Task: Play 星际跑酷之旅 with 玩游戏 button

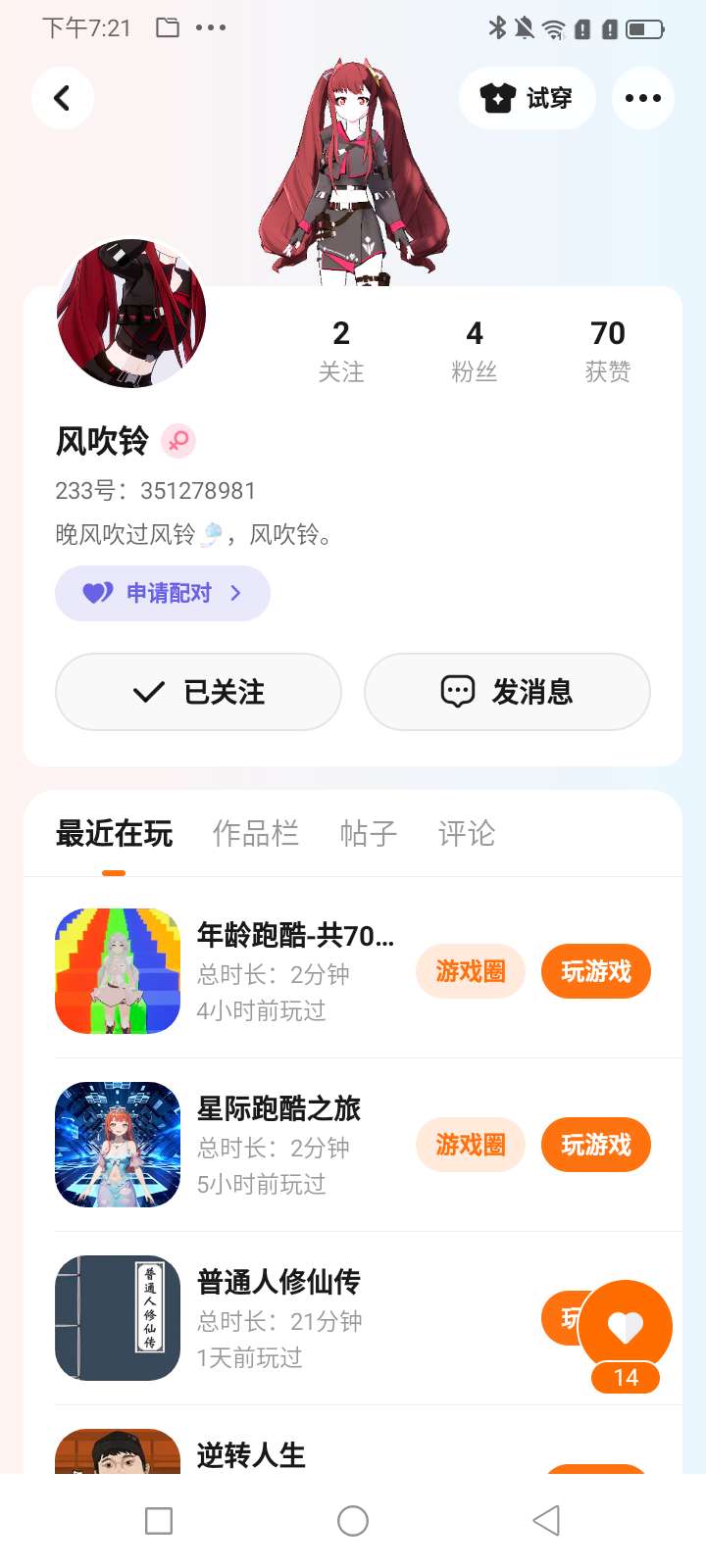Action: coord(595,1145)
